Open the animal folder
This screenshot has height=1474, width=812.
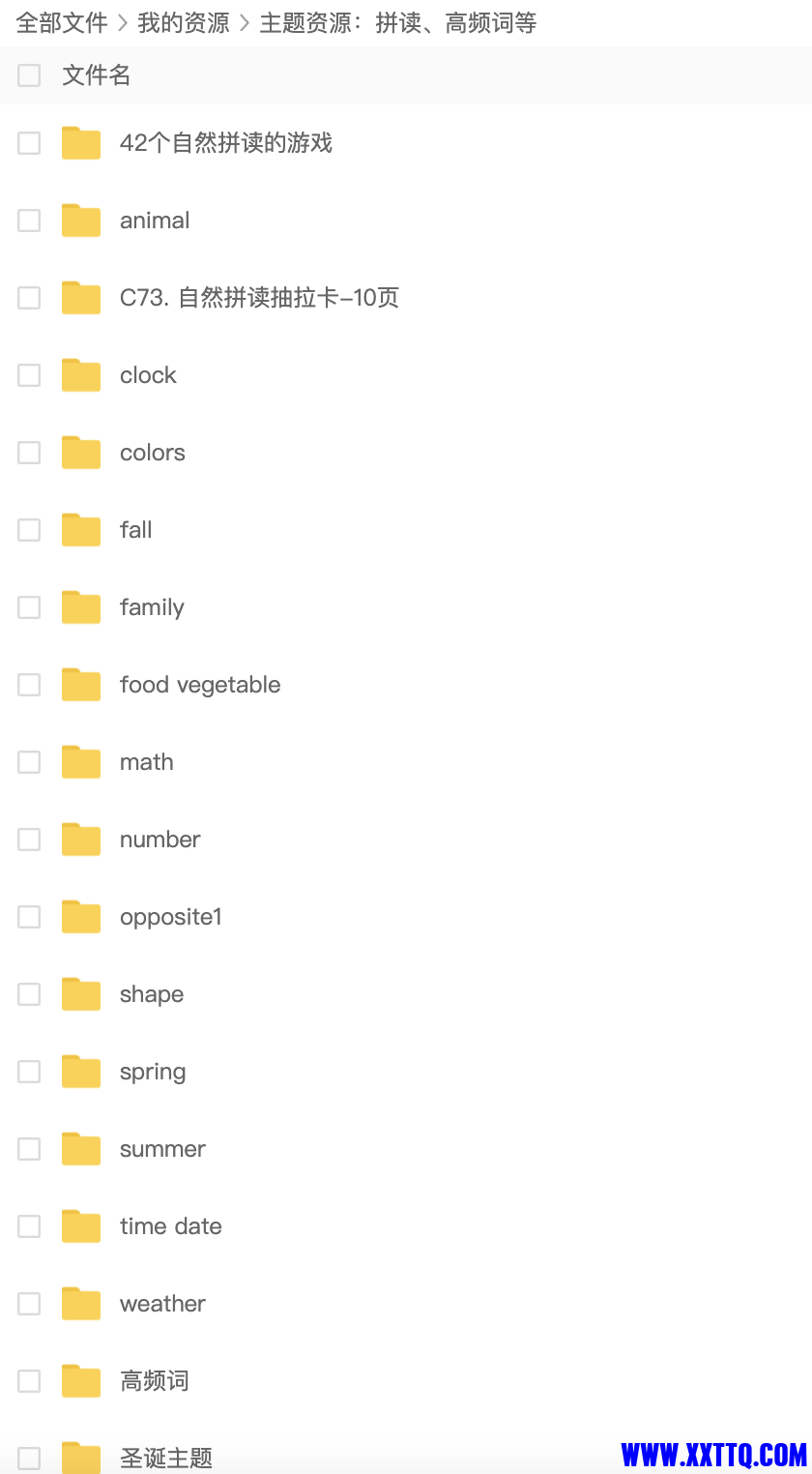pyautogui.click(x=155, y=221)
